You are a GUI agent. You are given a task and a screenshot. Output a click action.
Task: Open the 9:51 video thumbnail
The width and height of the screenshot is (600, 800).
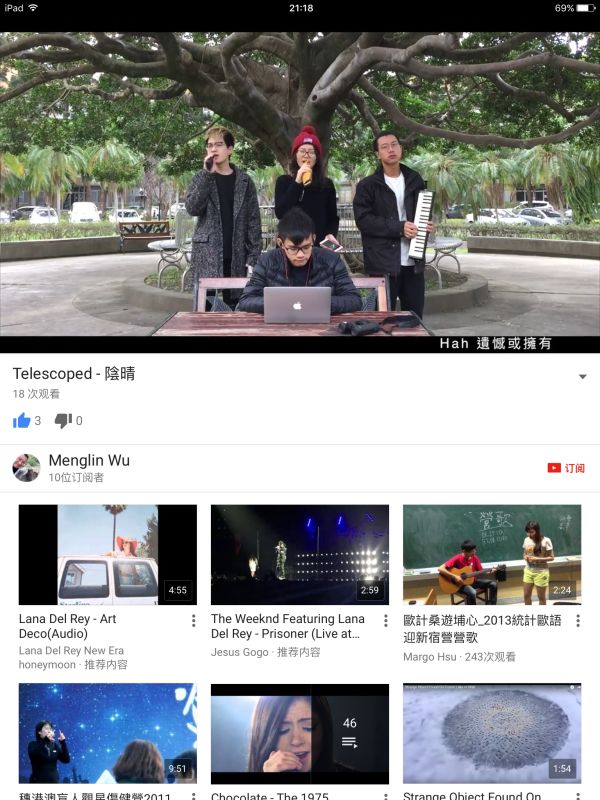pos(107,733)
